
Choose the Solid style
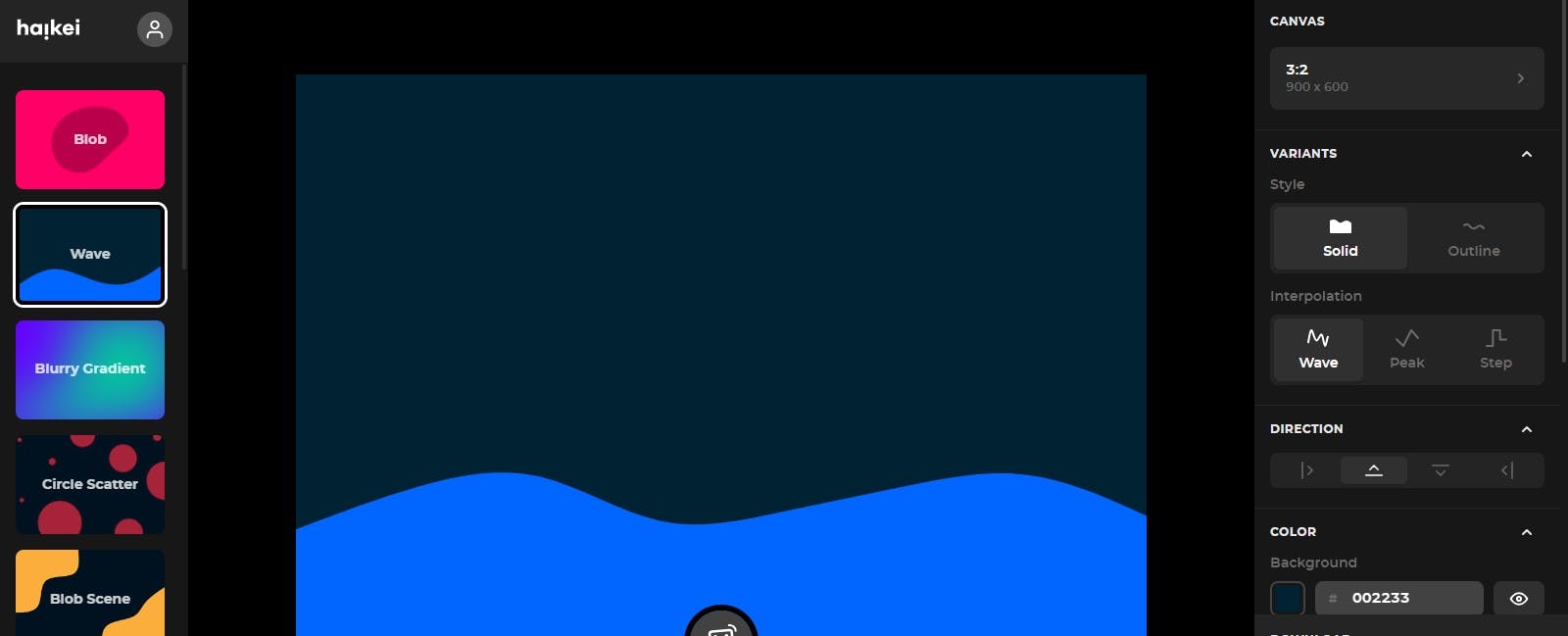click(x=1340, y=238)
